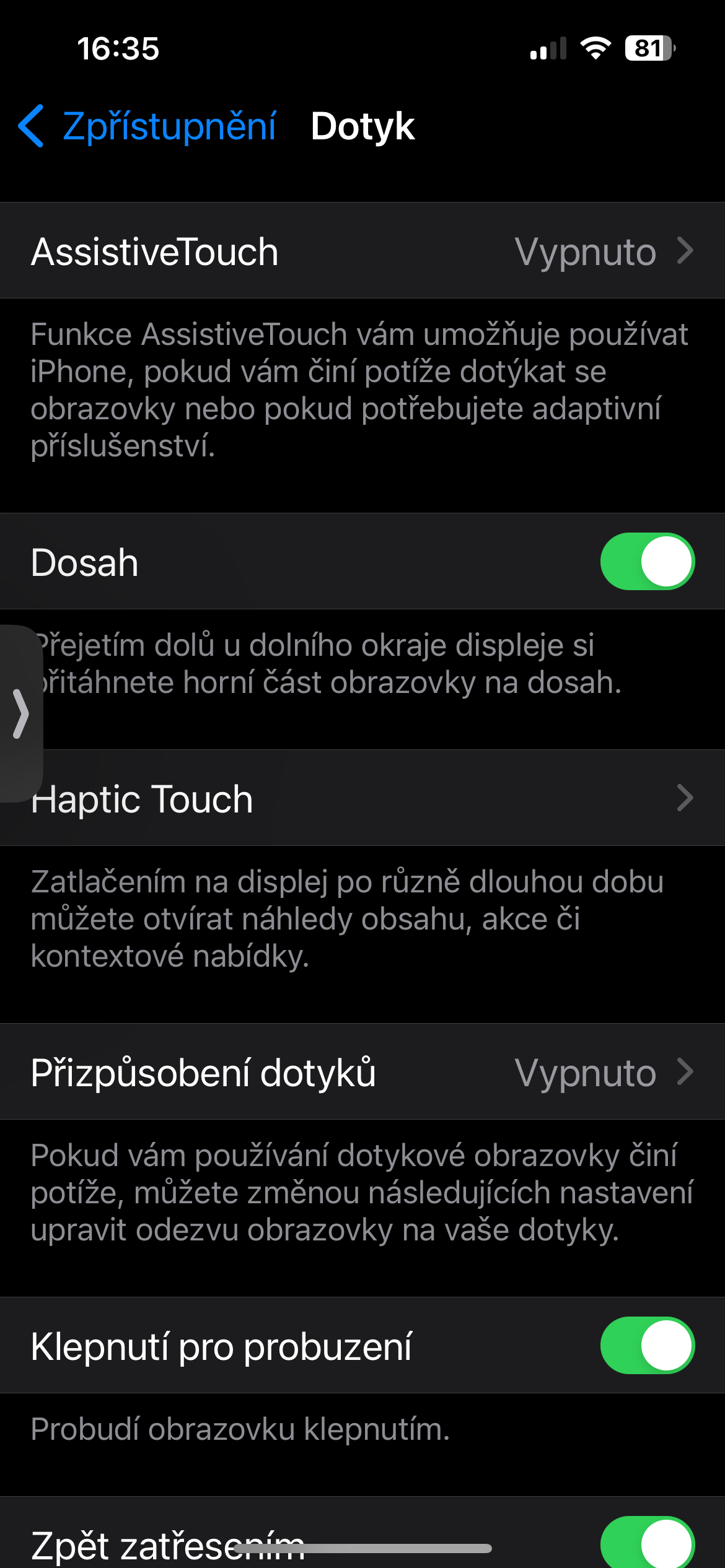Screen dimensions: 725x1568
Task: Expand the side panel arrow handle
Action: coord(21,714)
